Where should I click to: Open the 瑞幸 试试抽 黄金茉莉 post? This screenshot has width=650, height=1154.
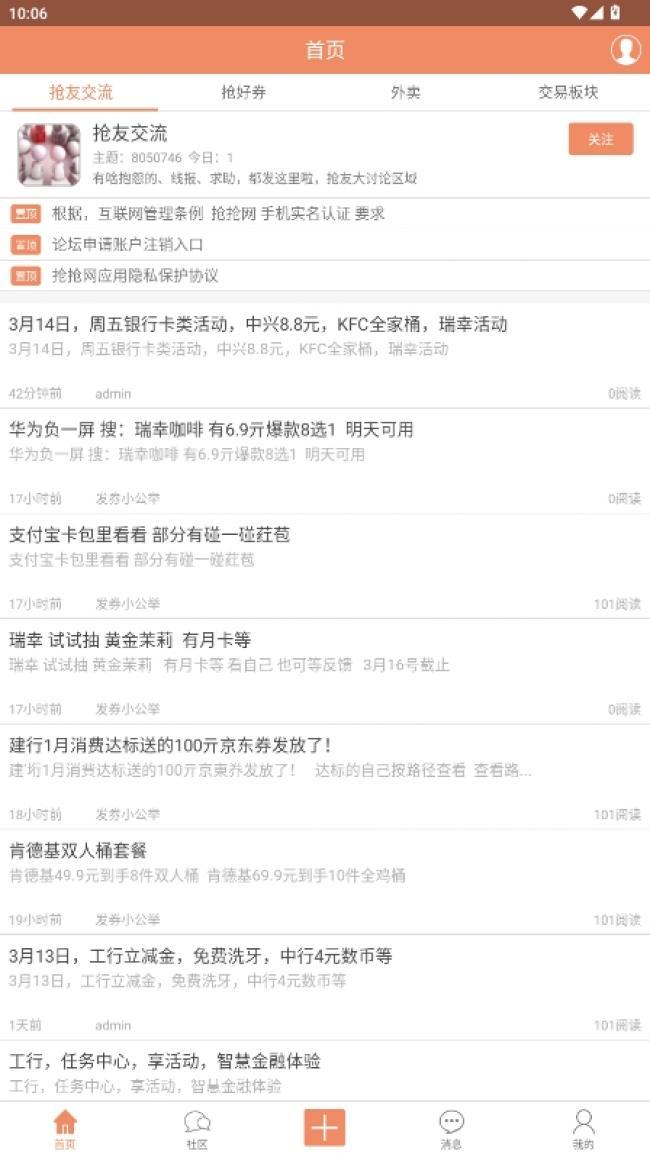click(130, 640)
